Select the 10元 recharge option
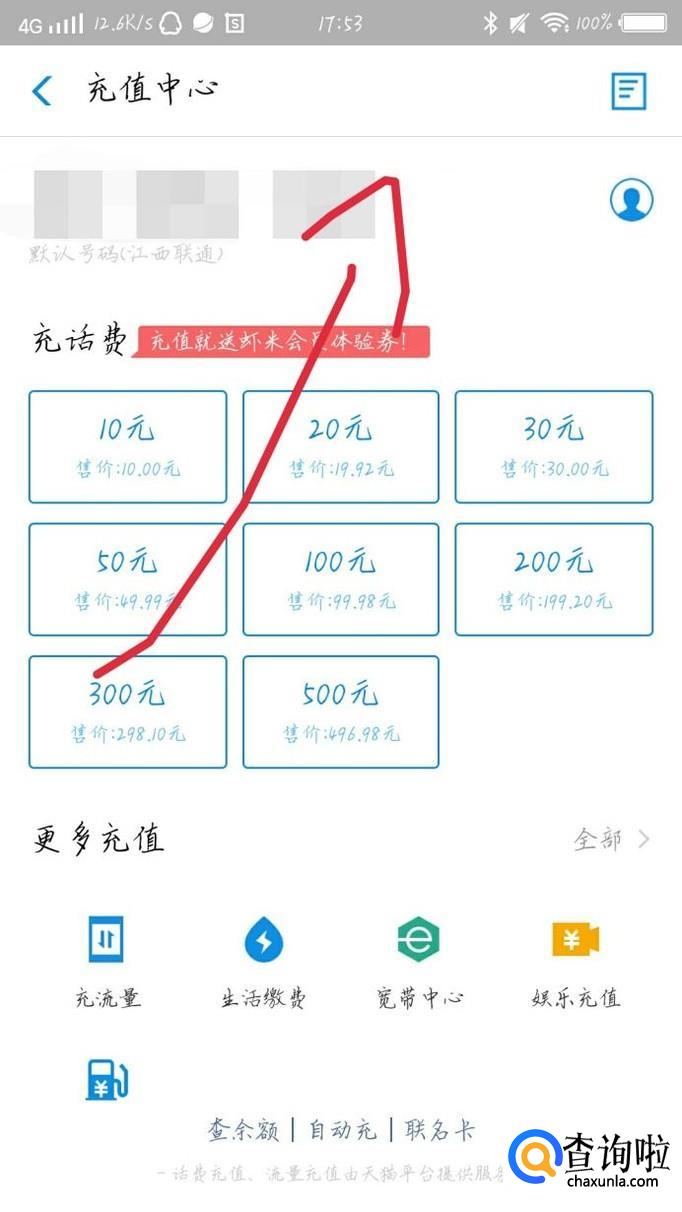This screenshot has height=1212, width=682. [x=127, y=446]
